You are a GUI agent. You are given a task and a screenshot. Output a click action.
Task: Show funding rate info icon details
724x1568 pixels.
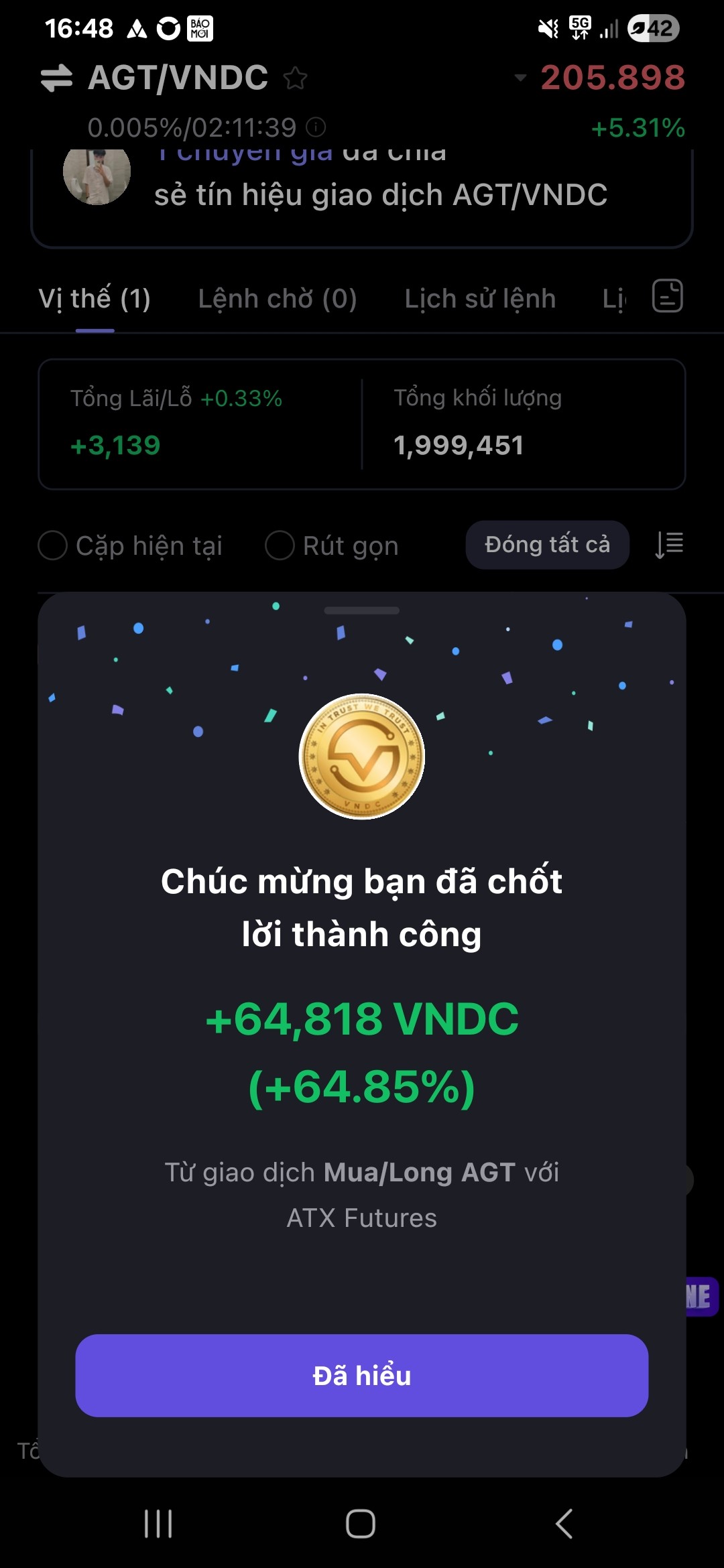(316, 127)
